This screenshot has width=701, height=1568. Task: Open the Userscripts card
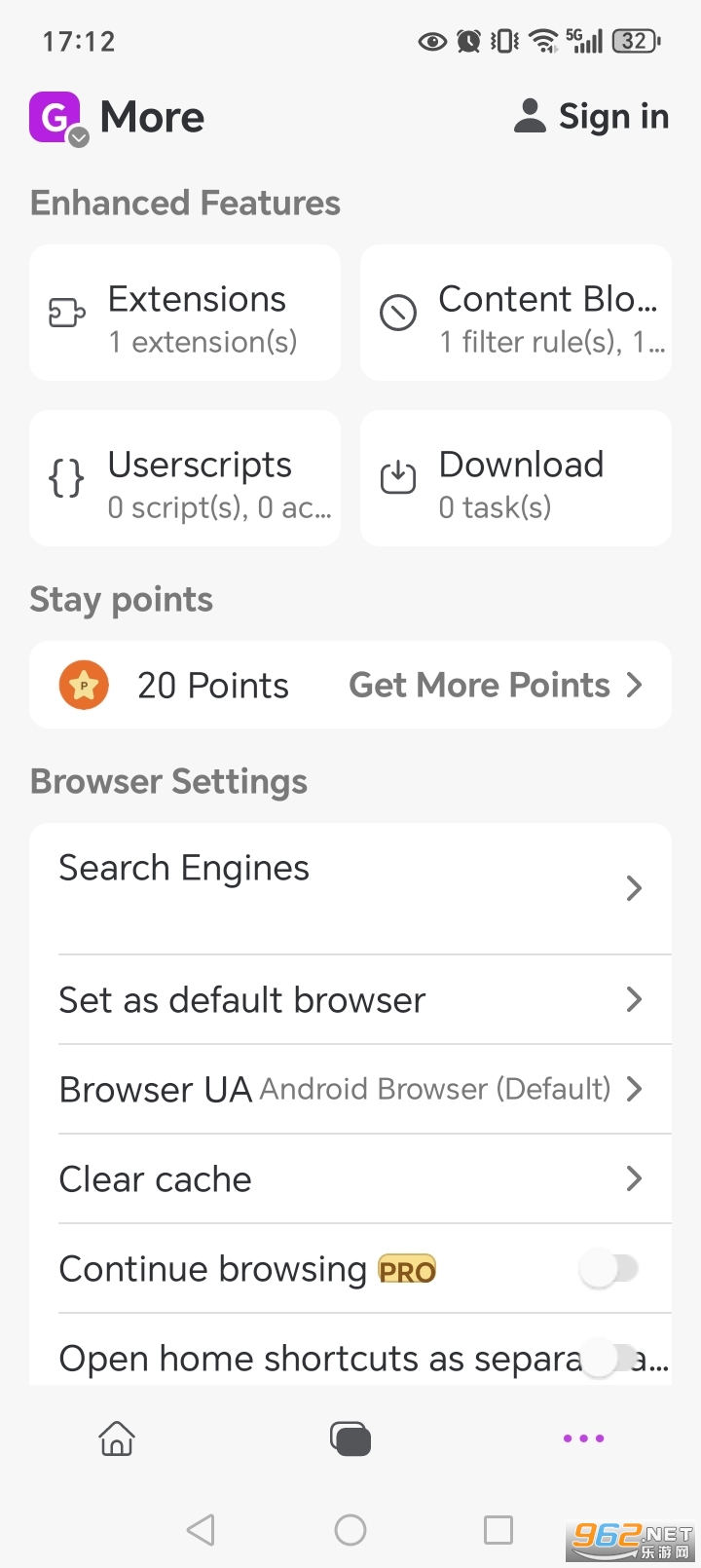pyautogui.click(x=185, y=479)
